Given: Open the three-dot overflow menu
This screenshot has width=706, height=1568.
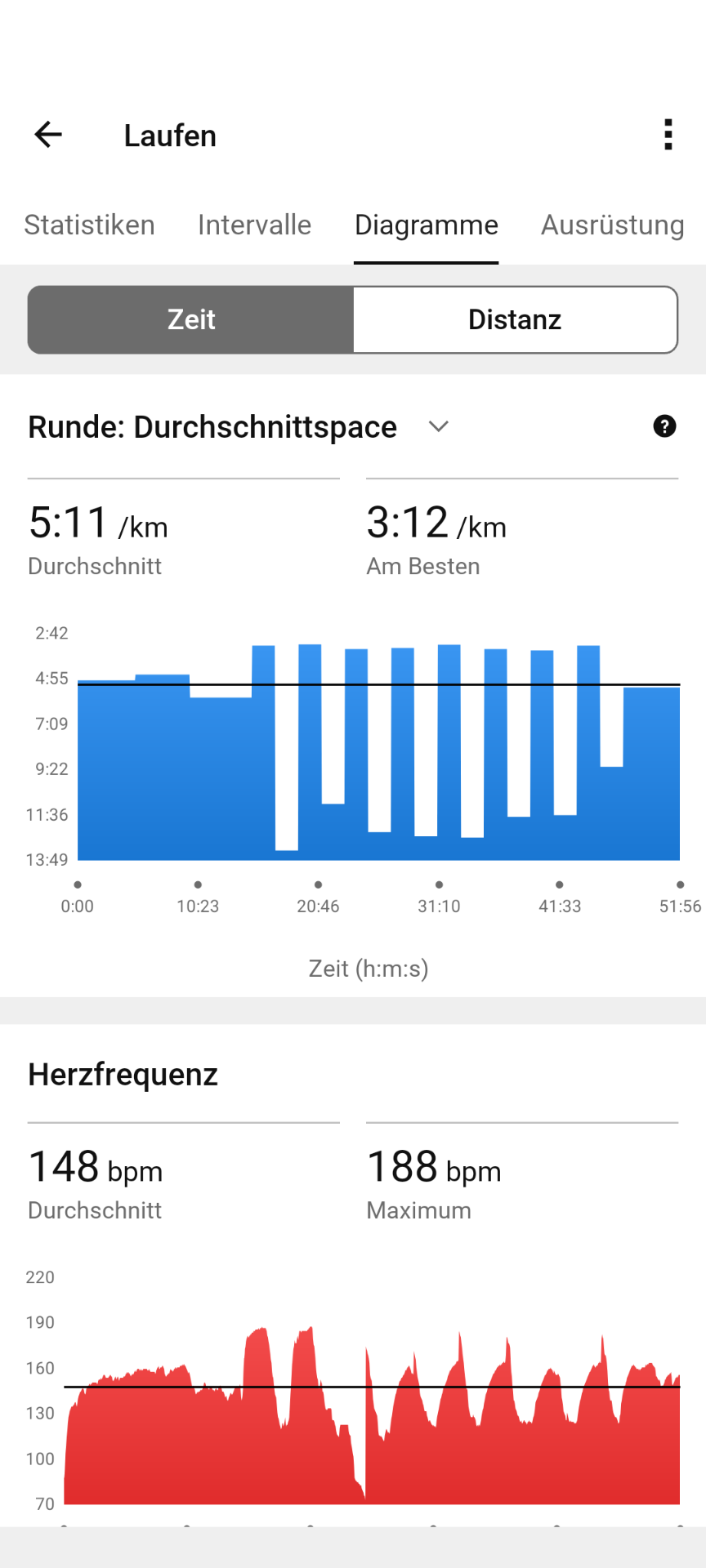Looking at the screenshot, I should [x=668, y=135].
